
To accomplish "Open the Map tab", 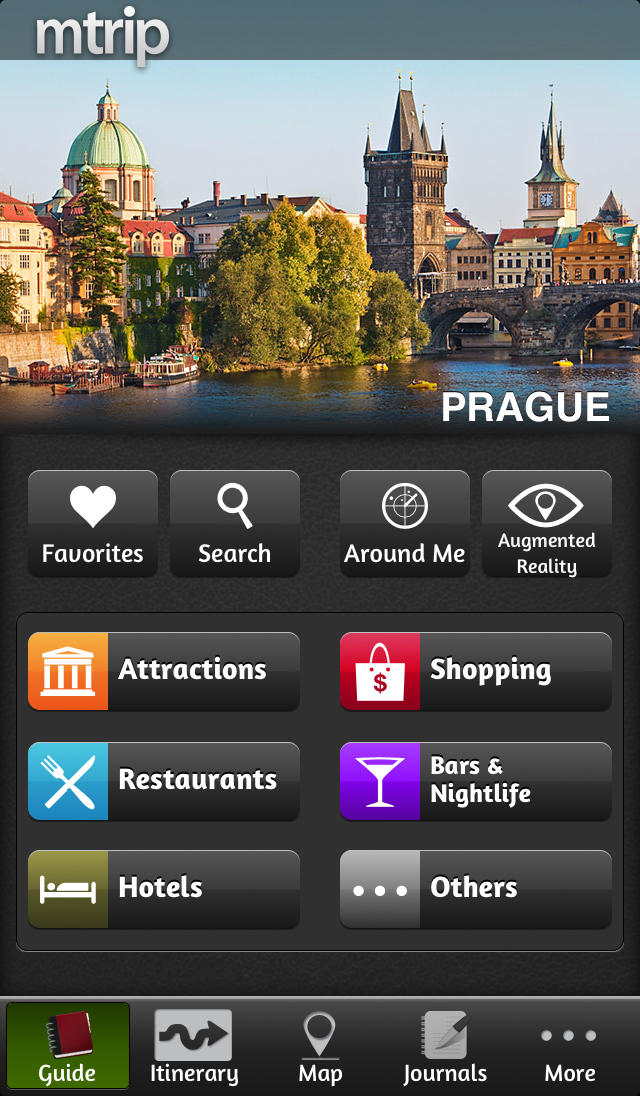I will click(x=320, y=1046).
